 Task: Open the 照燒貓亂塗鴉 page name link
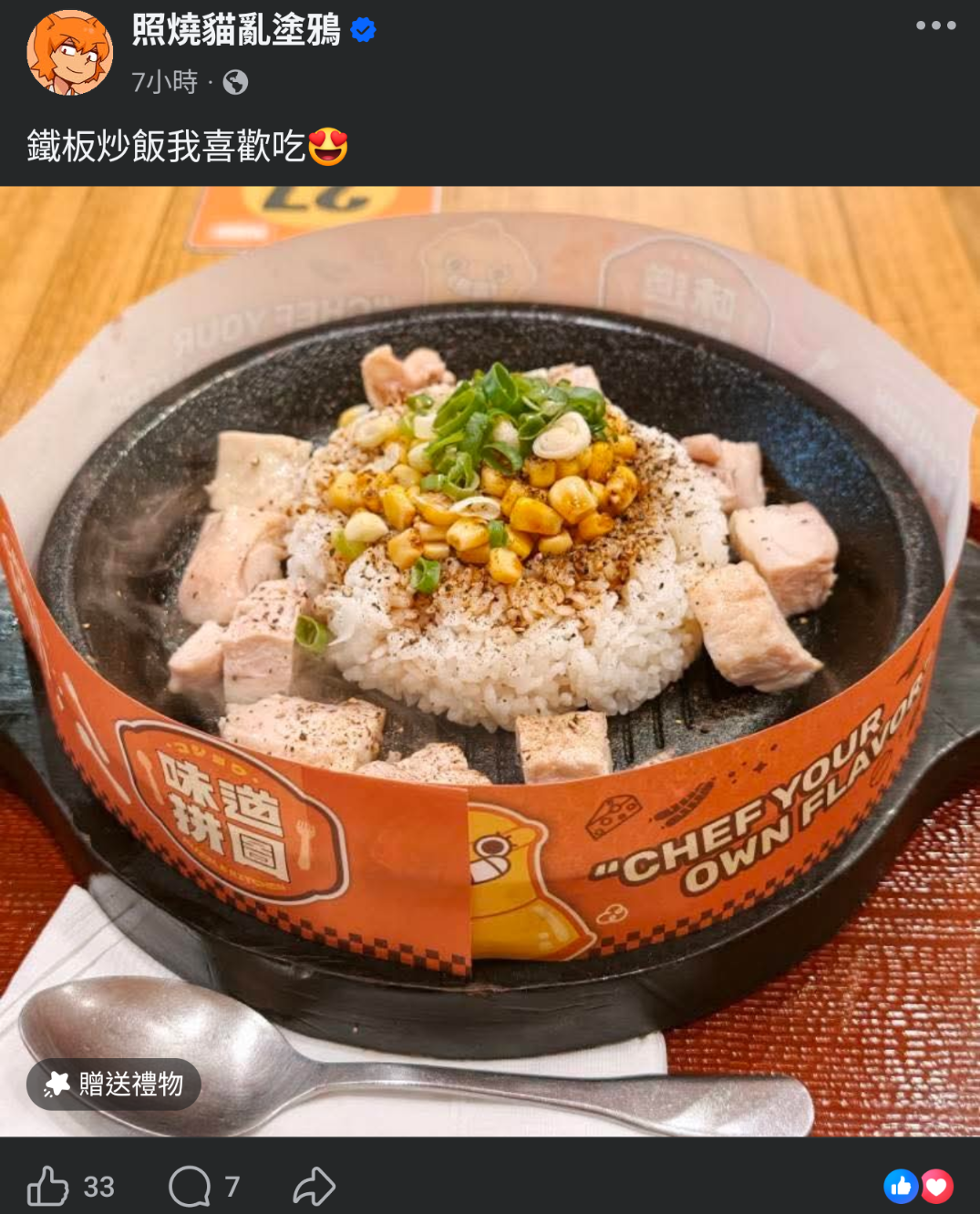[x=236, y=30]
